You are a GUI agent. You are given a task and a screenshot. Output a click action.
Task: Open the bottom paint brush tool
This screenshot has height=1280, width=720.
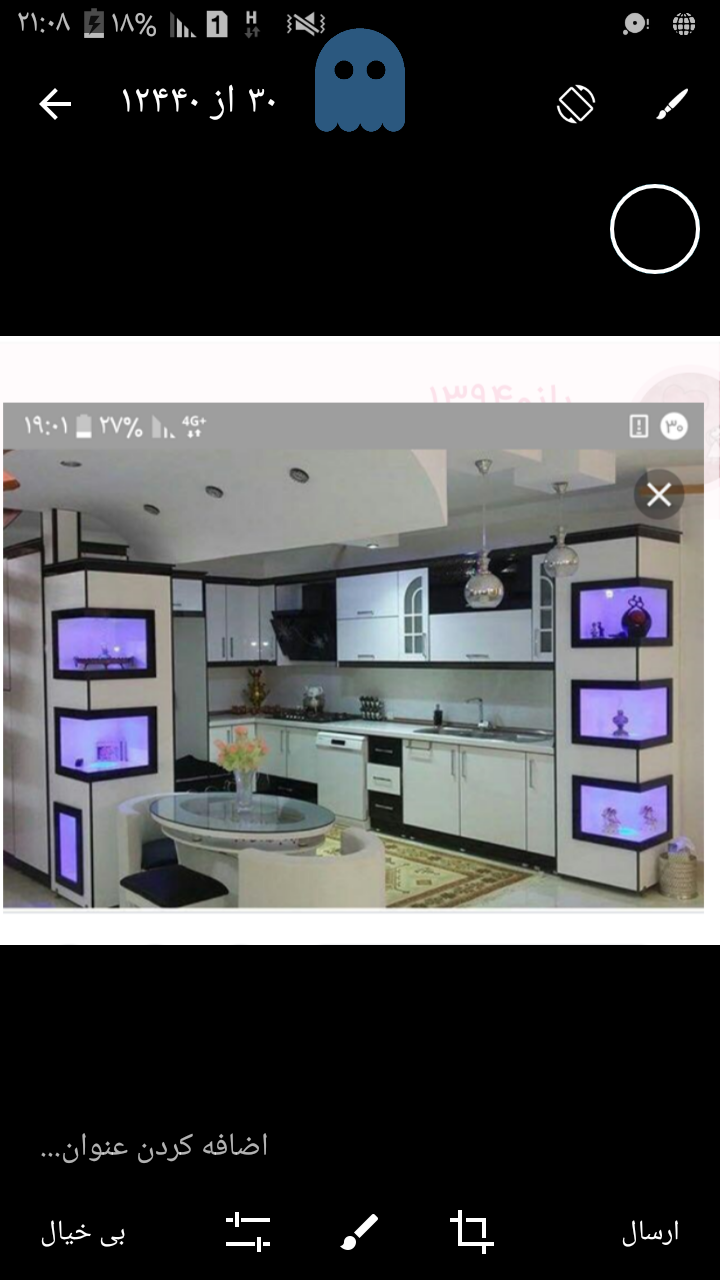[359, 1232]
